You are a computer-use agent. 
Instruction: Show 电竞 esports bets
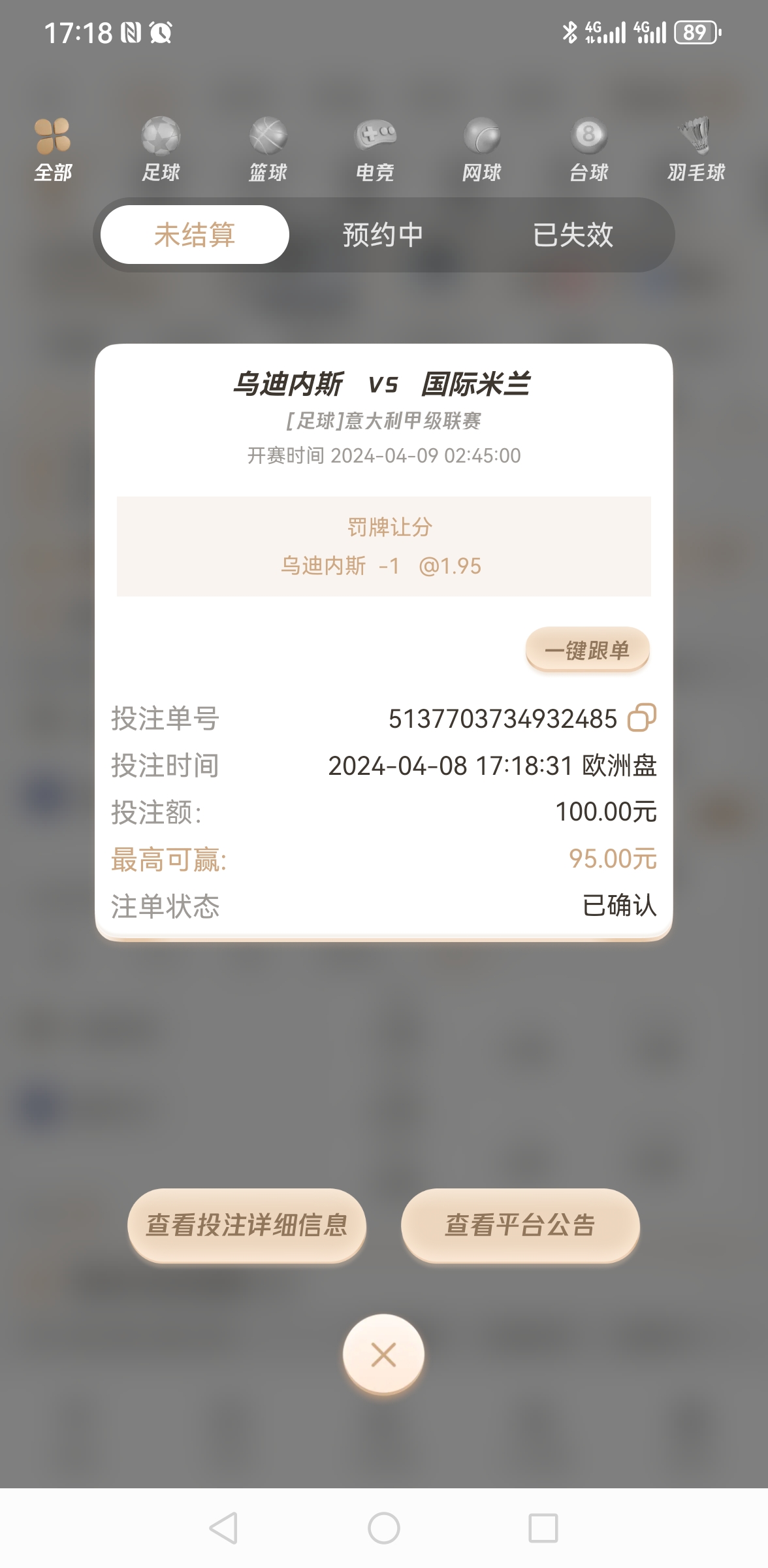coord(375,150)
